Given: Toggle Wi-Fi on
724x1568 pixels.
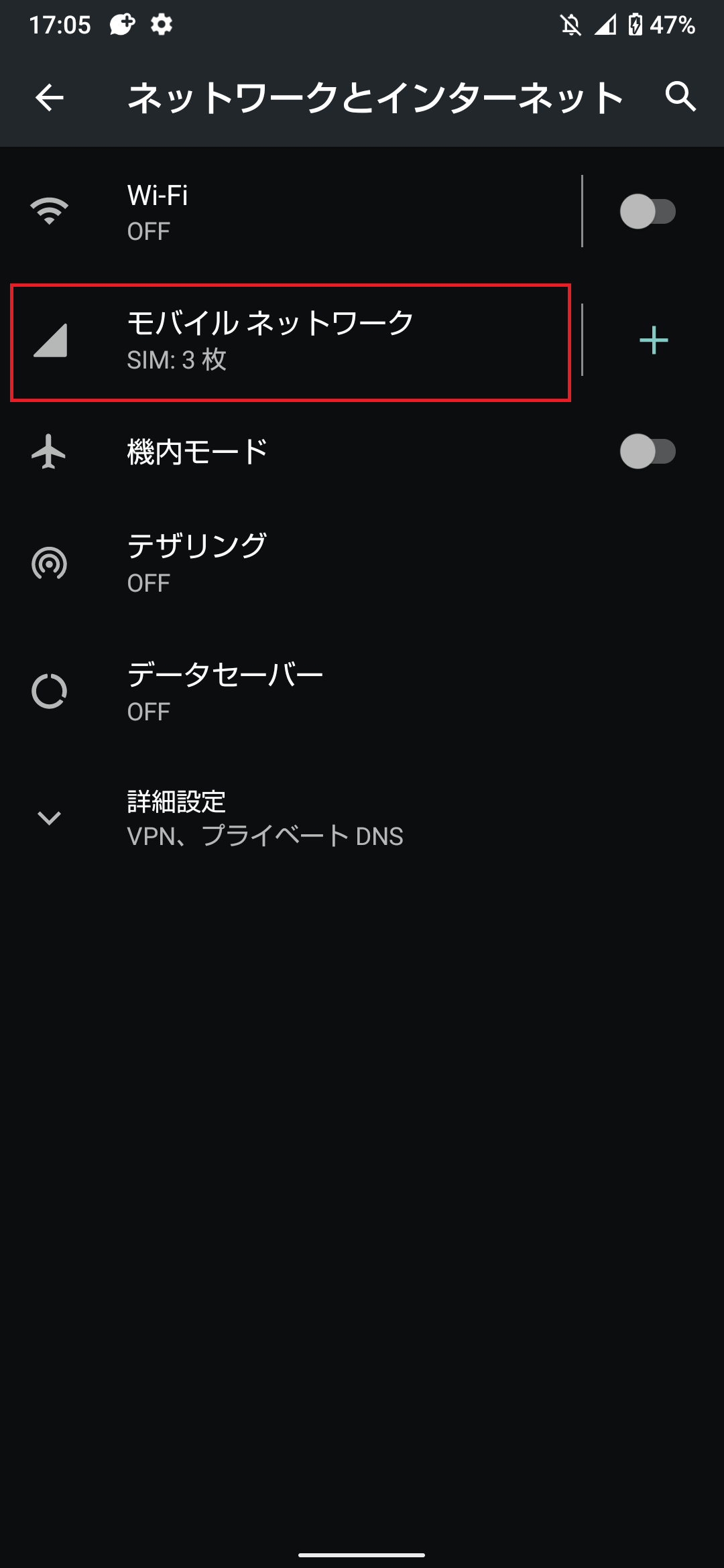Looking at the screenshot, I should coord(649,212).
